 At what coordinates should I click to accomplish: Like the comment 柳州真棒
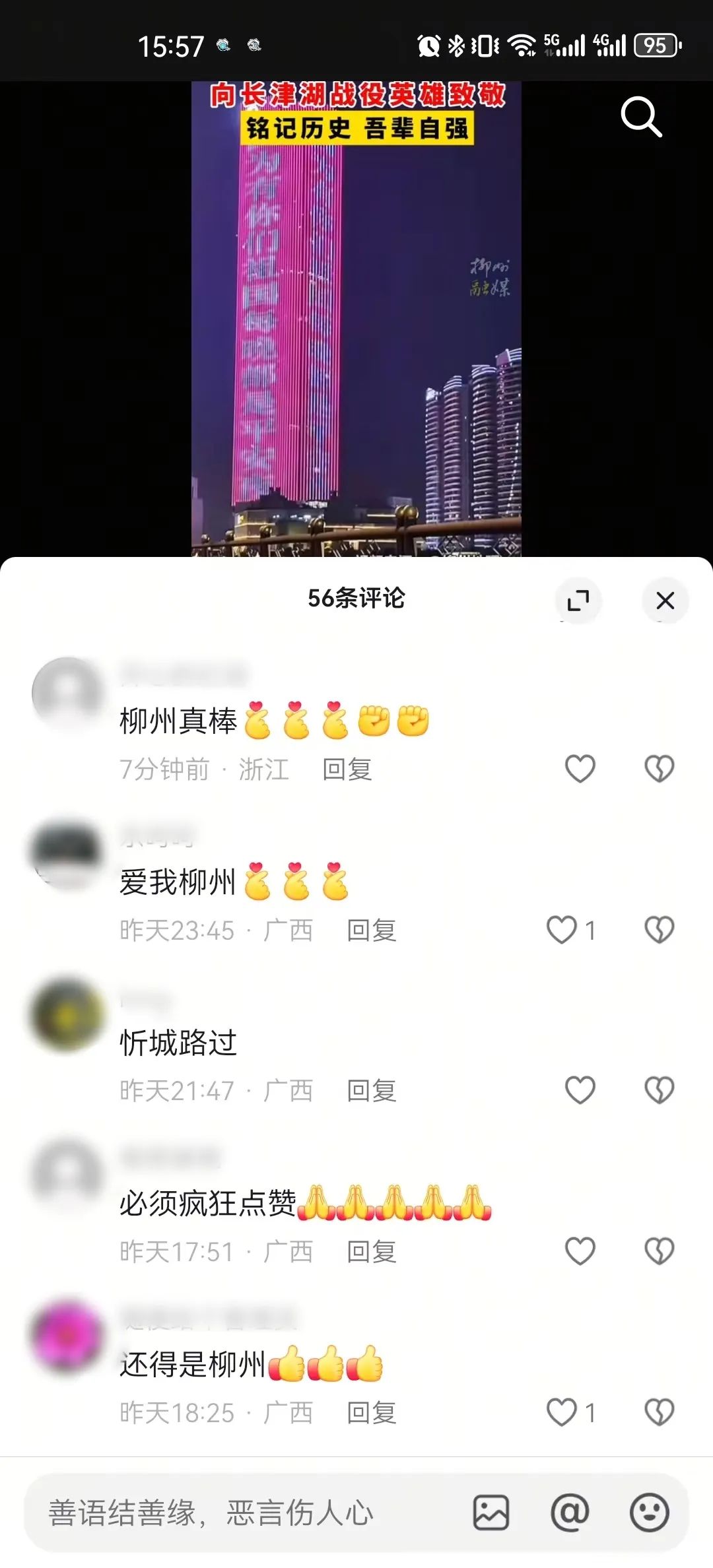(580, 769)
